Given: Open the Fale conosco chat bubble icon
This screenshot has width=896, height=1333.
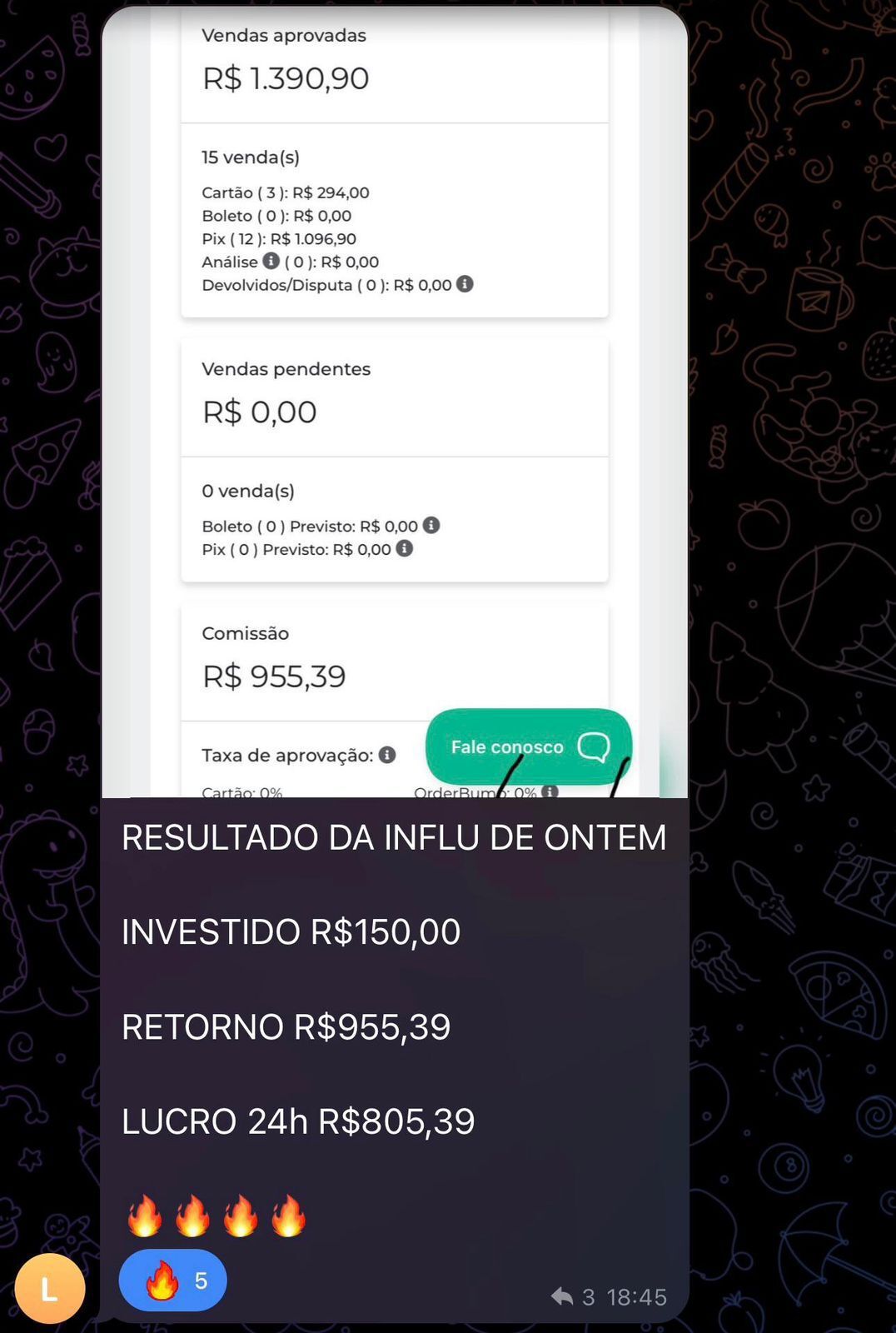Looking at the screenshot, I should coord(593,746).
